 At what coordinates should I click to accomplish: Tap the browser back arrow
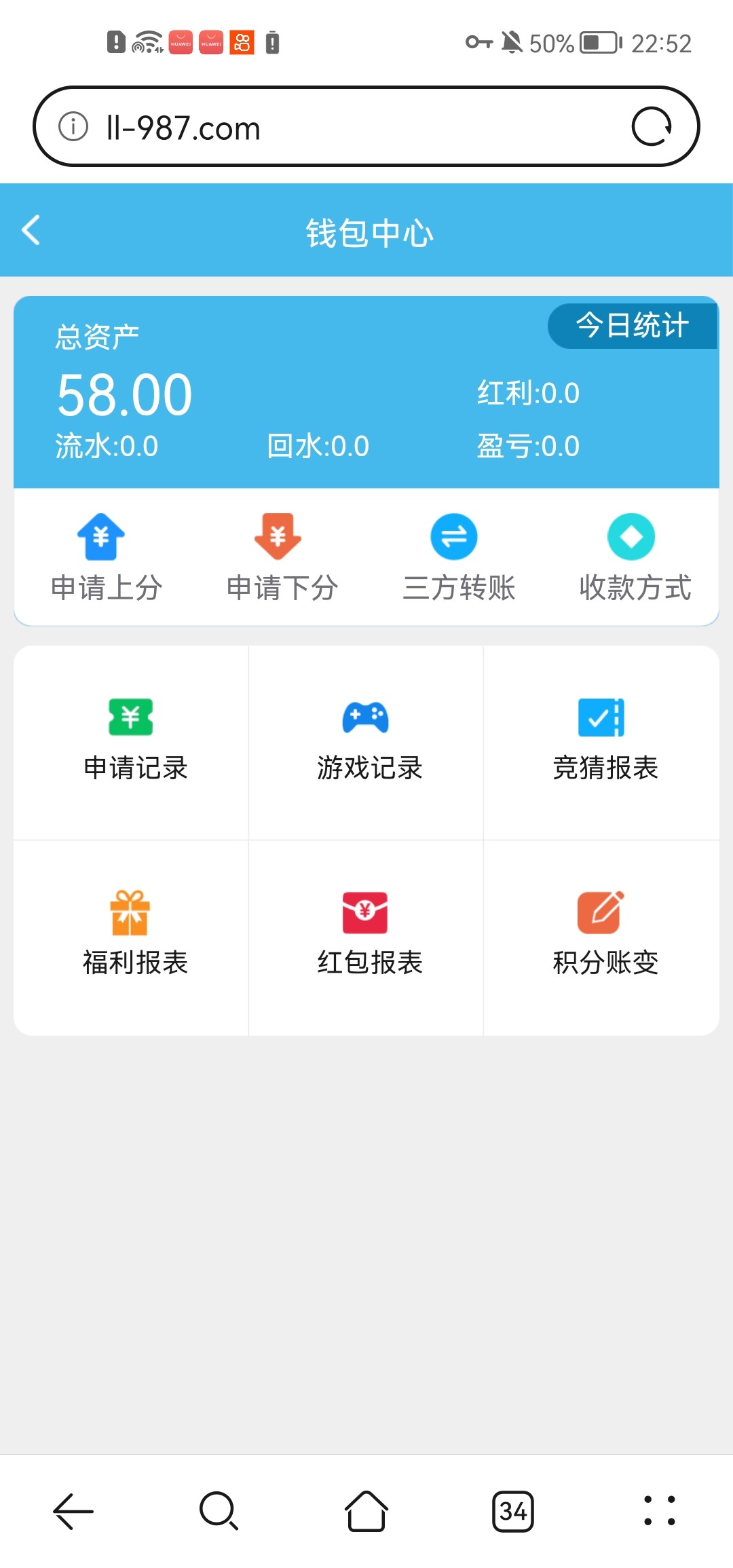pos(73,1511)
